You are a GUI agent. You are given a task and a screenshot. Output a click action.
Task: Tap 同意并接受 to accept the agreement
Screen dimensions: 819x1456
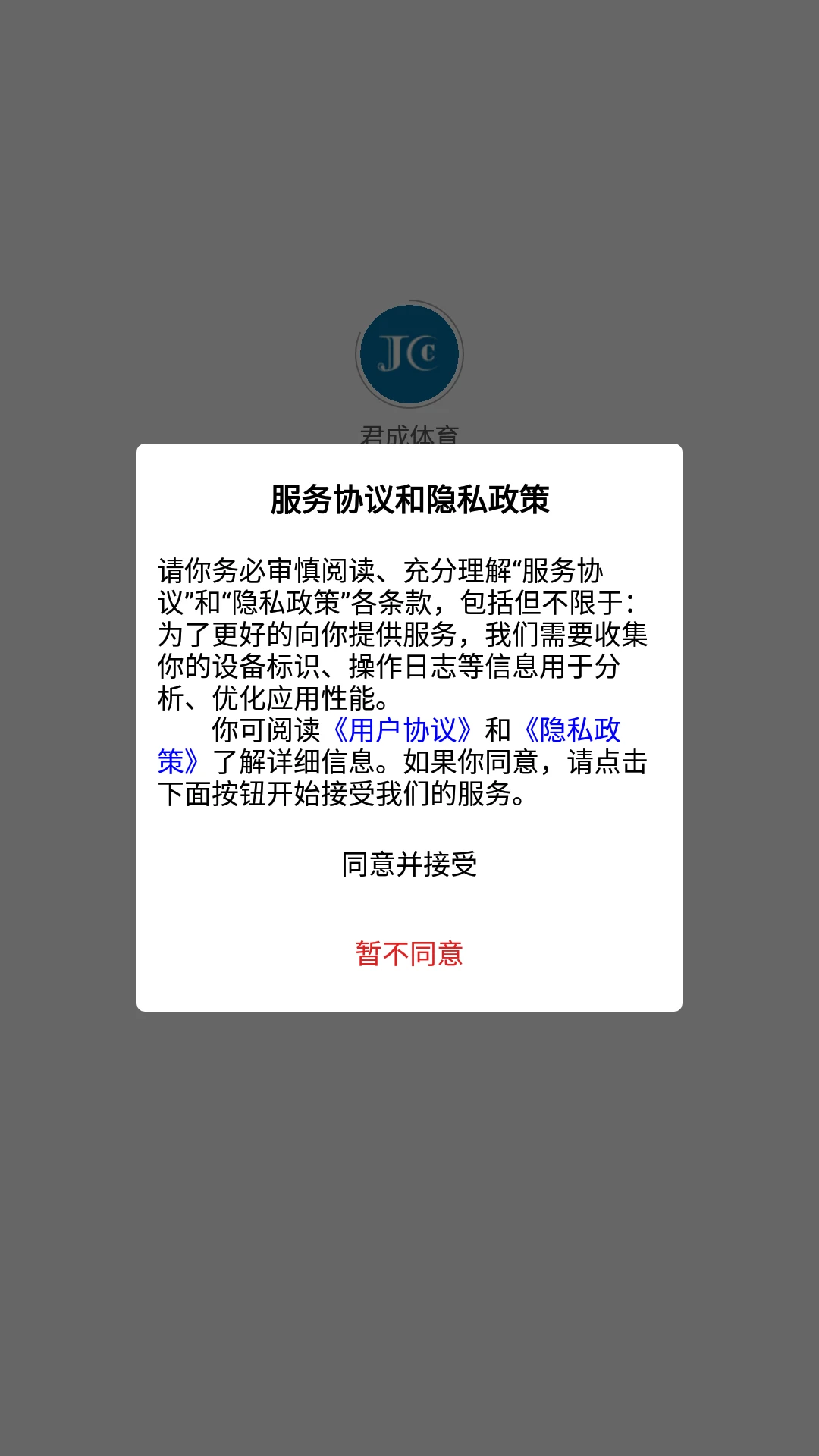tap(409, 864)
